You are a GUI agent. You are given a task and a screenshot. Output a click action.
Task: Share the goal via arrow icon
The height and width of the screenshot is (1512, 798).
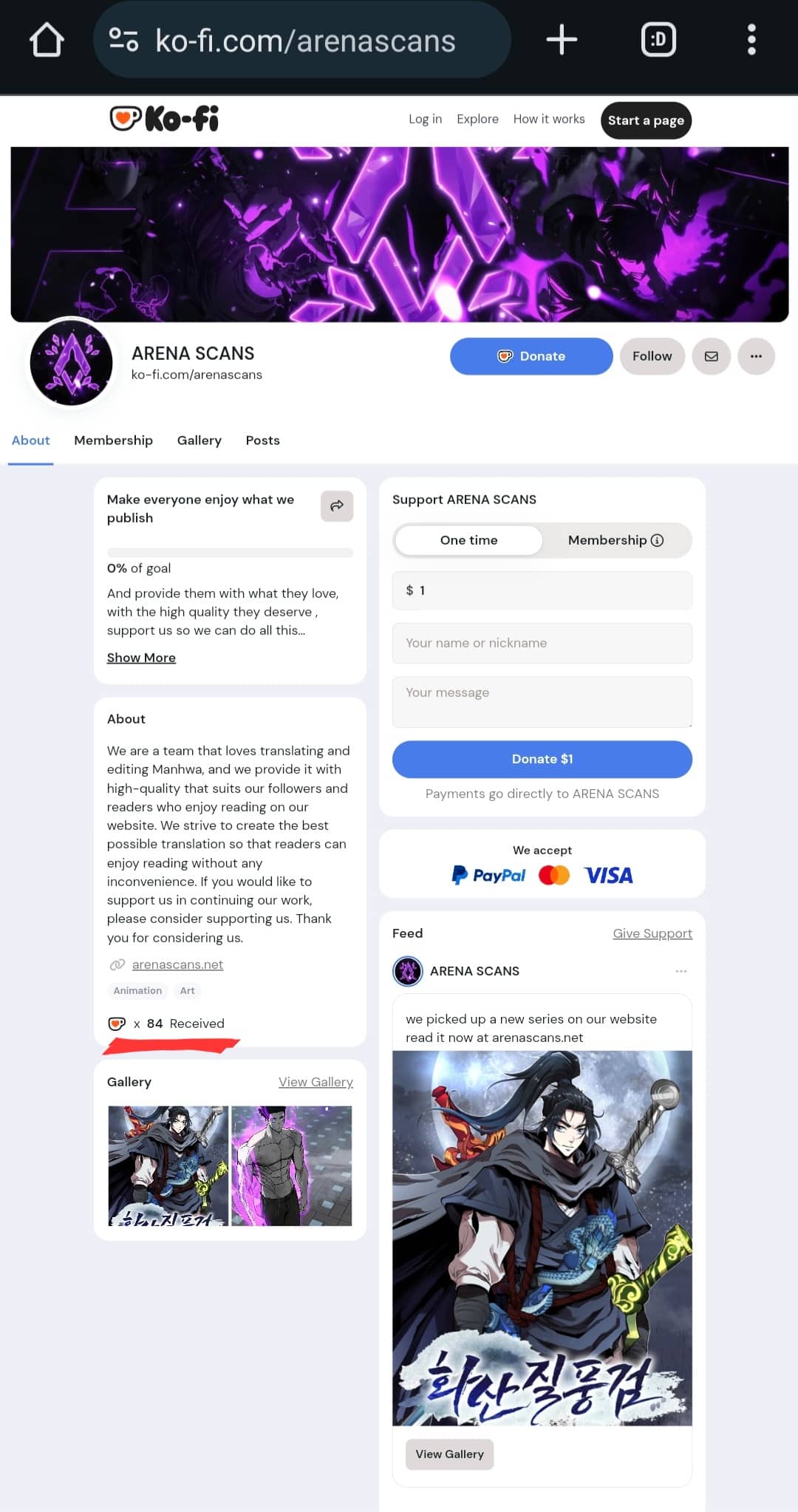point(336,506)
